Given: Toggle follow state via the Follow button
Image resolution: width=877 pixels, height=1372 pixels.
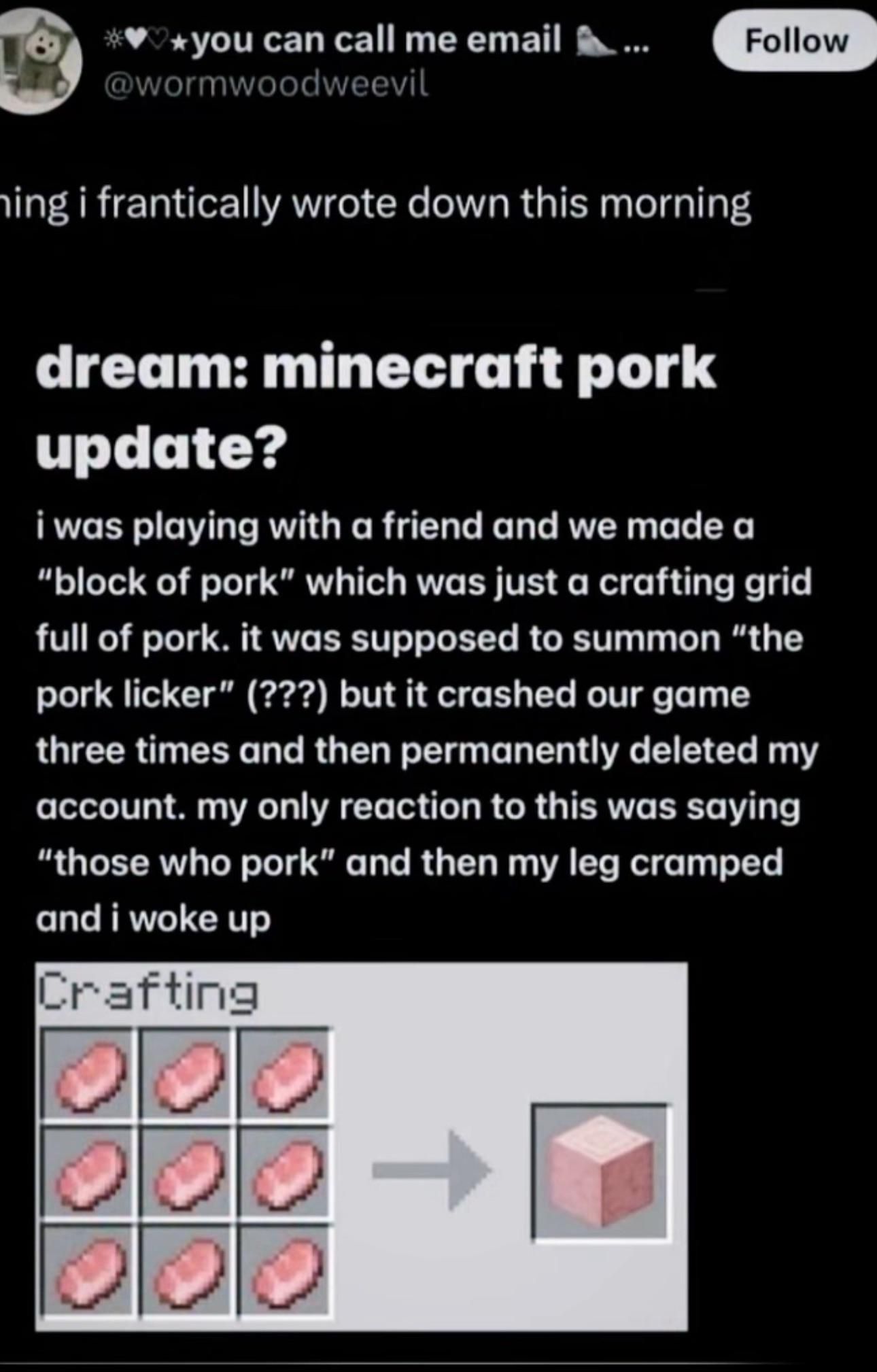Looking at the screenshot, I should click(795, 42).
